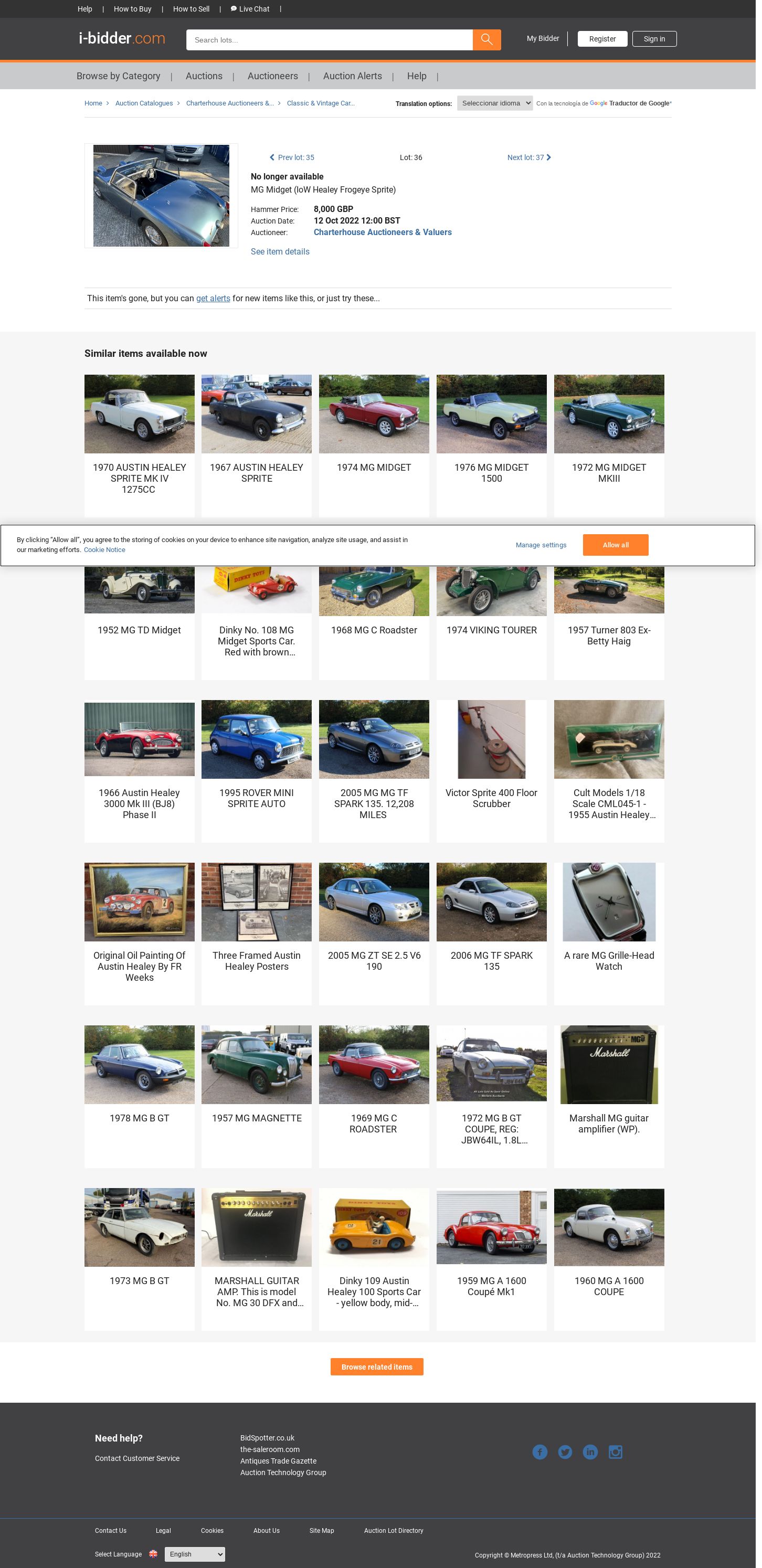Follow the get alerts link
Screen dimensions: 762x1568
coord(213,299)
